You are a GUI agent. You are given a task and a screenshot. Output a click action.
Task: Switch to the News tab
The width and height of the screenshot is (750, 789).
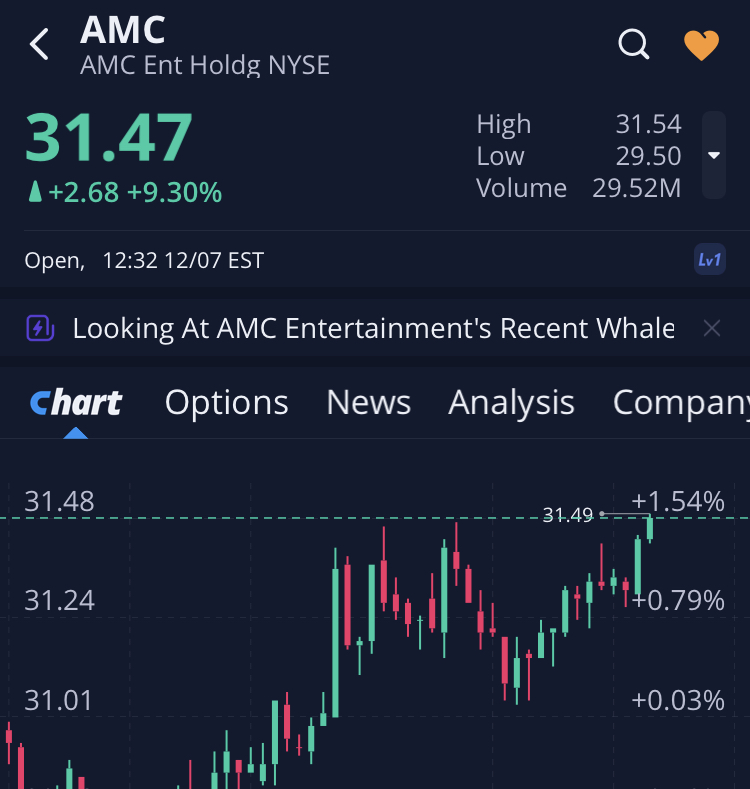[368, 402]
